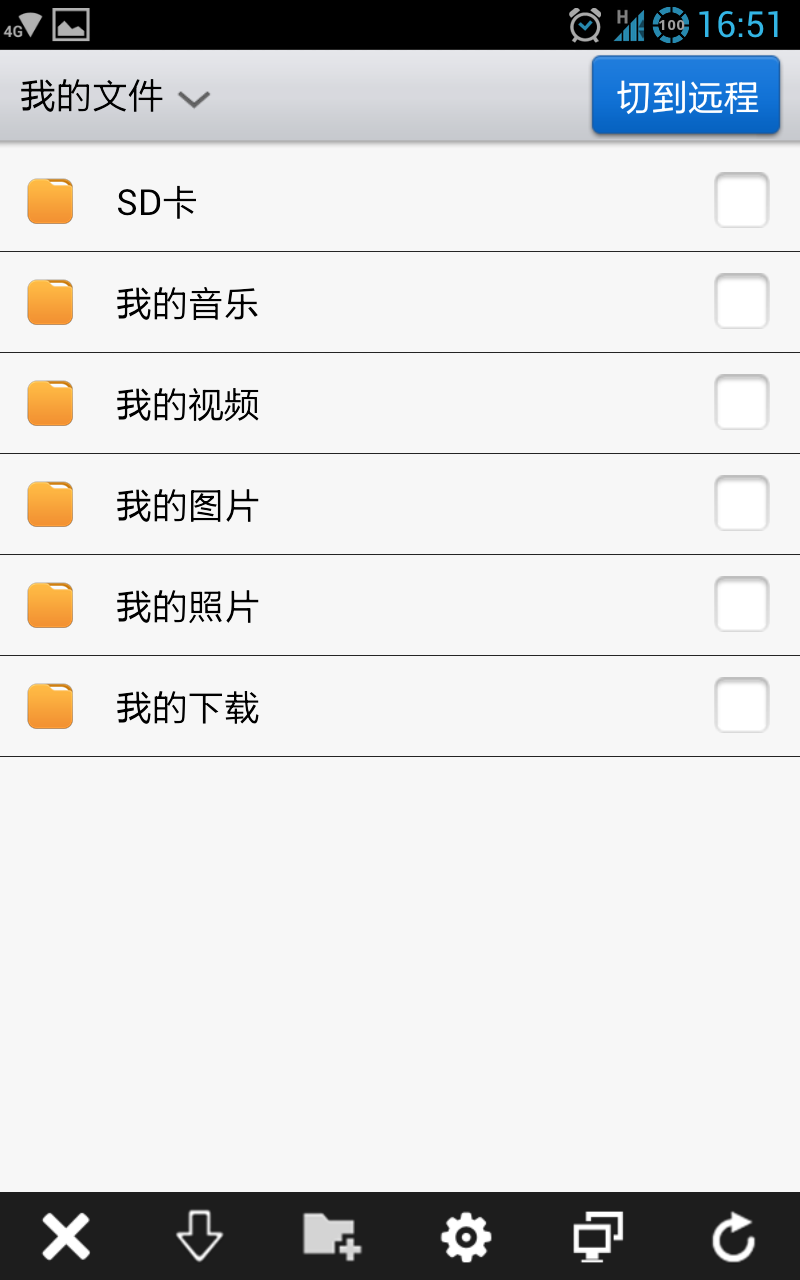Tap the 切到远程 button
The height and width of the screenshot is (1280, 800).
click(x=686, y=96)
